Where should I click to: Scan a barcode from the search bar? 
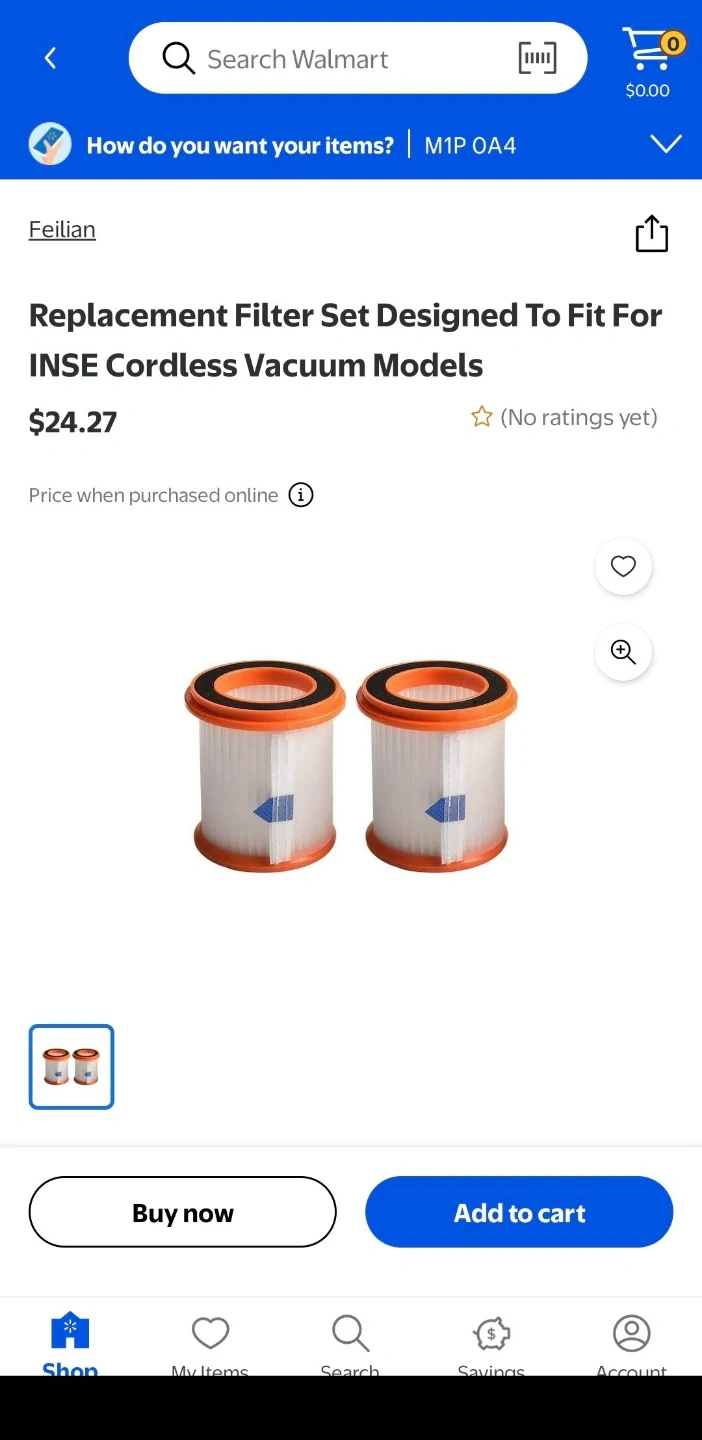tap(537, 59)
